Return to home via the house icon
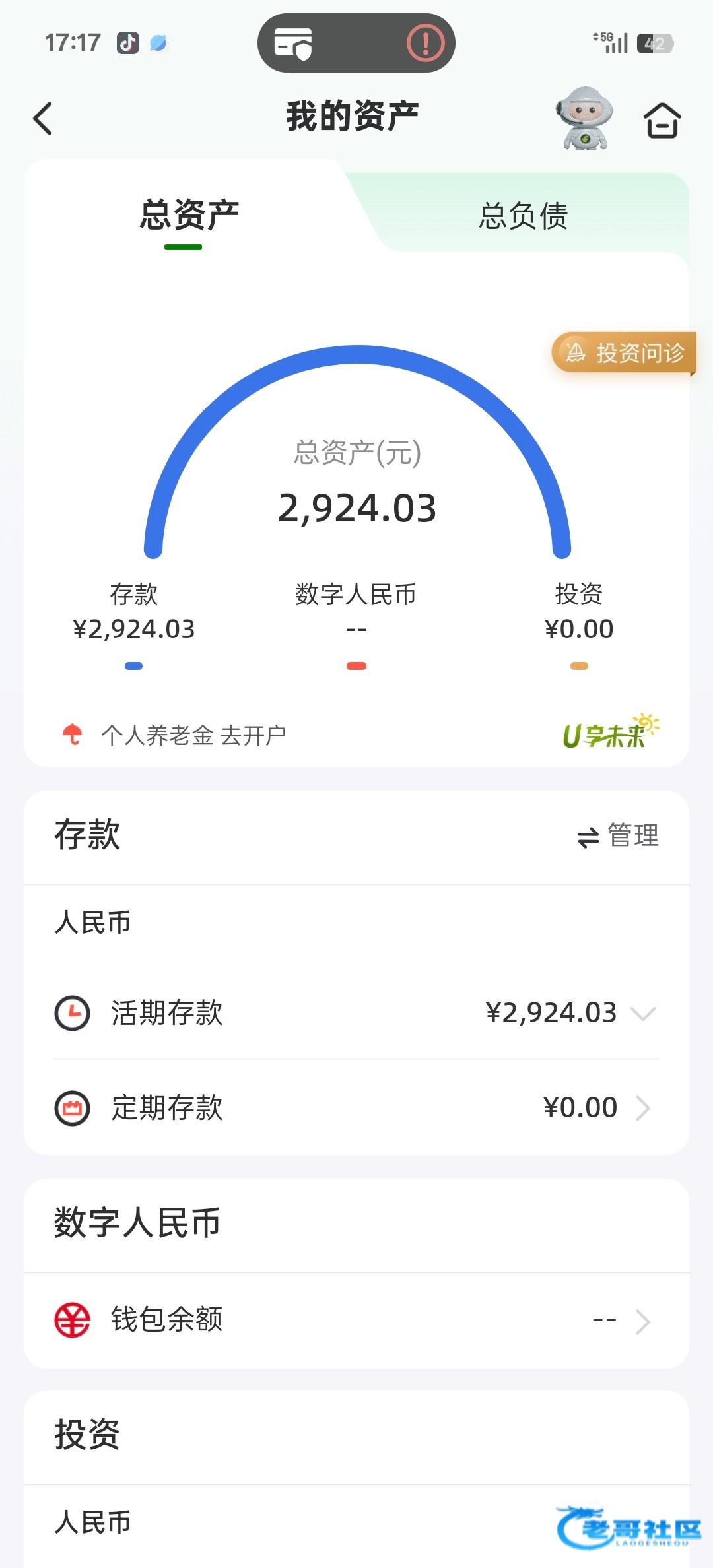 (662, 120)
